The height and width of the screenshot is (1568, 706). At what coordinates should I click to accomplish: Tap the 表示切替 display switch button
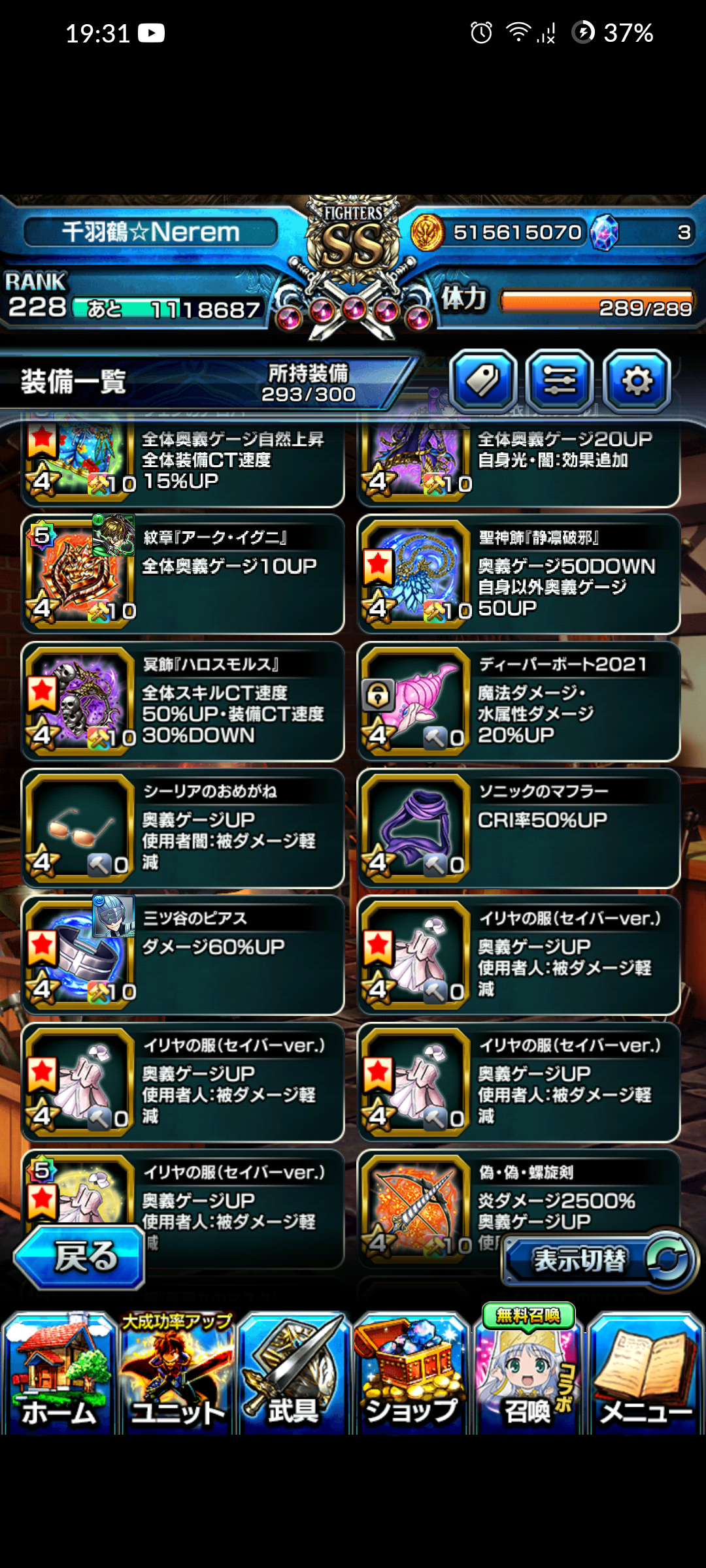click(x=599, y=1260)
